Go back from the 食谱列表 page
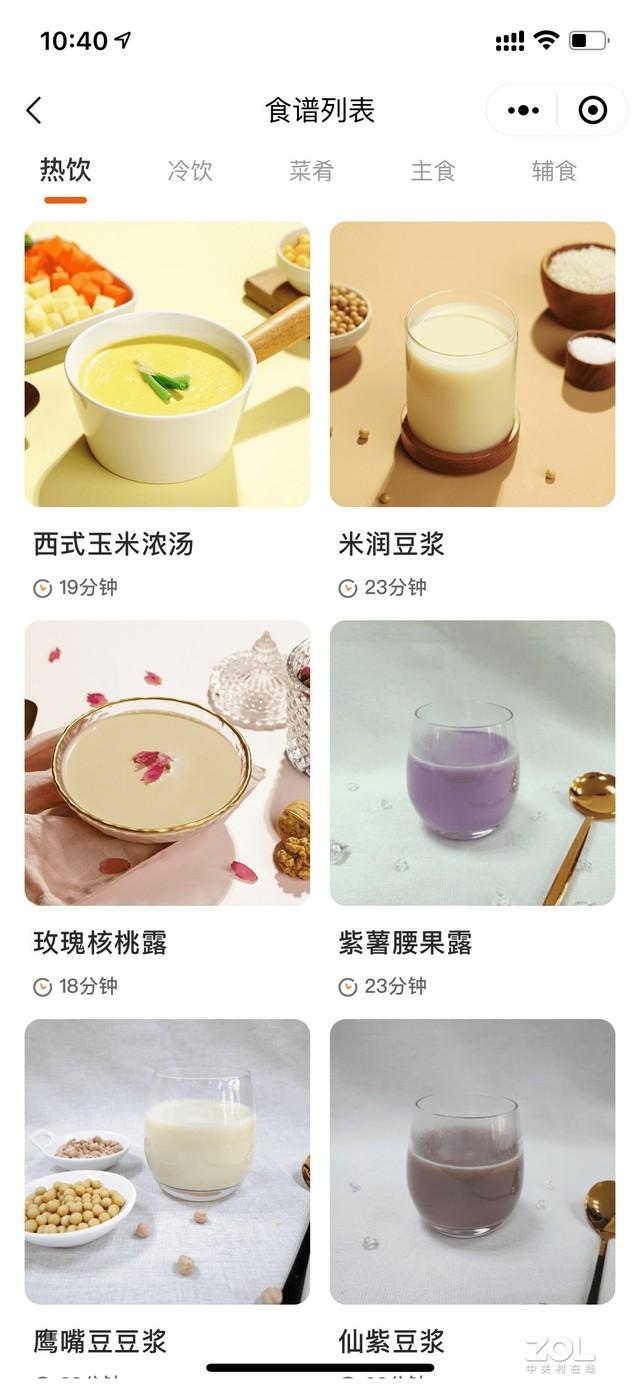The height and width of the screenshot is (1385, 640). point(34,110)
